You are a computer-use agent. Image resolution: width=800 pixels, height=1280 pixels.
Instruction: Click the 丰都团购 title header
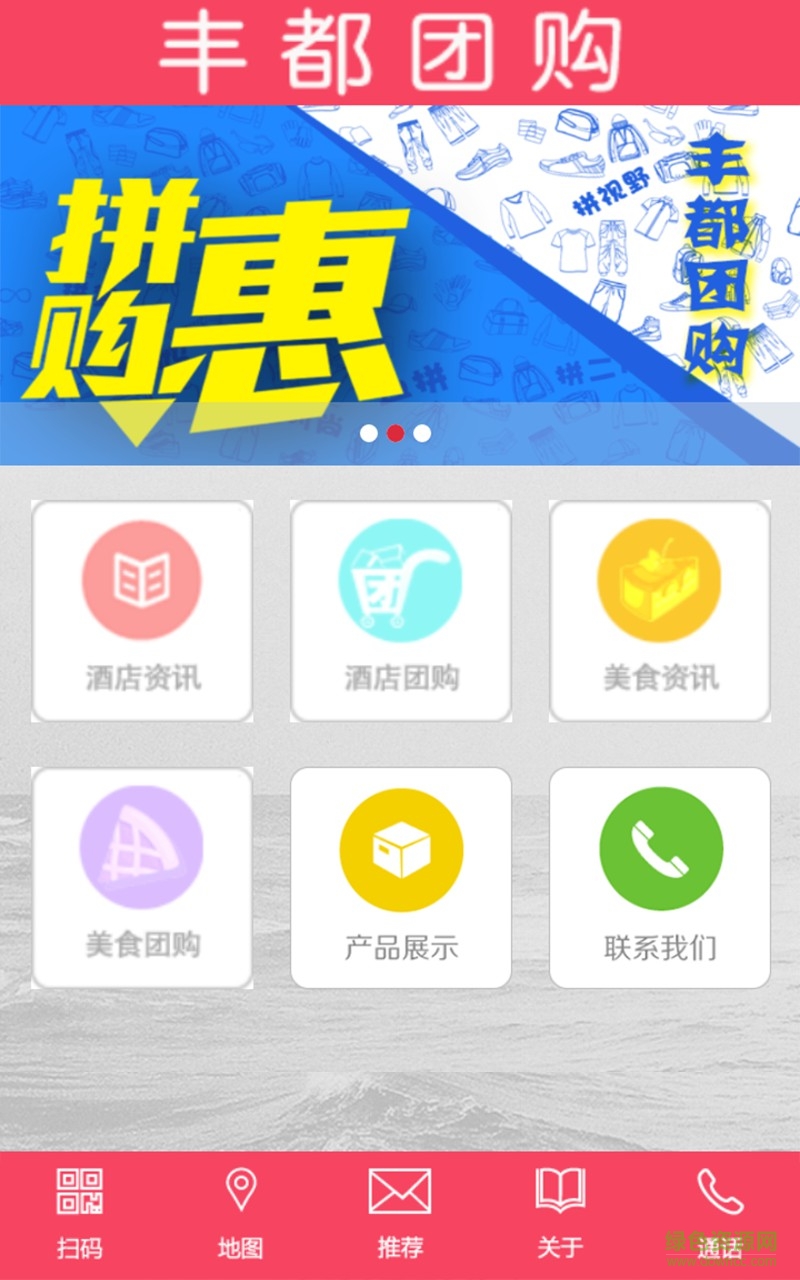[x=400, y=50]
